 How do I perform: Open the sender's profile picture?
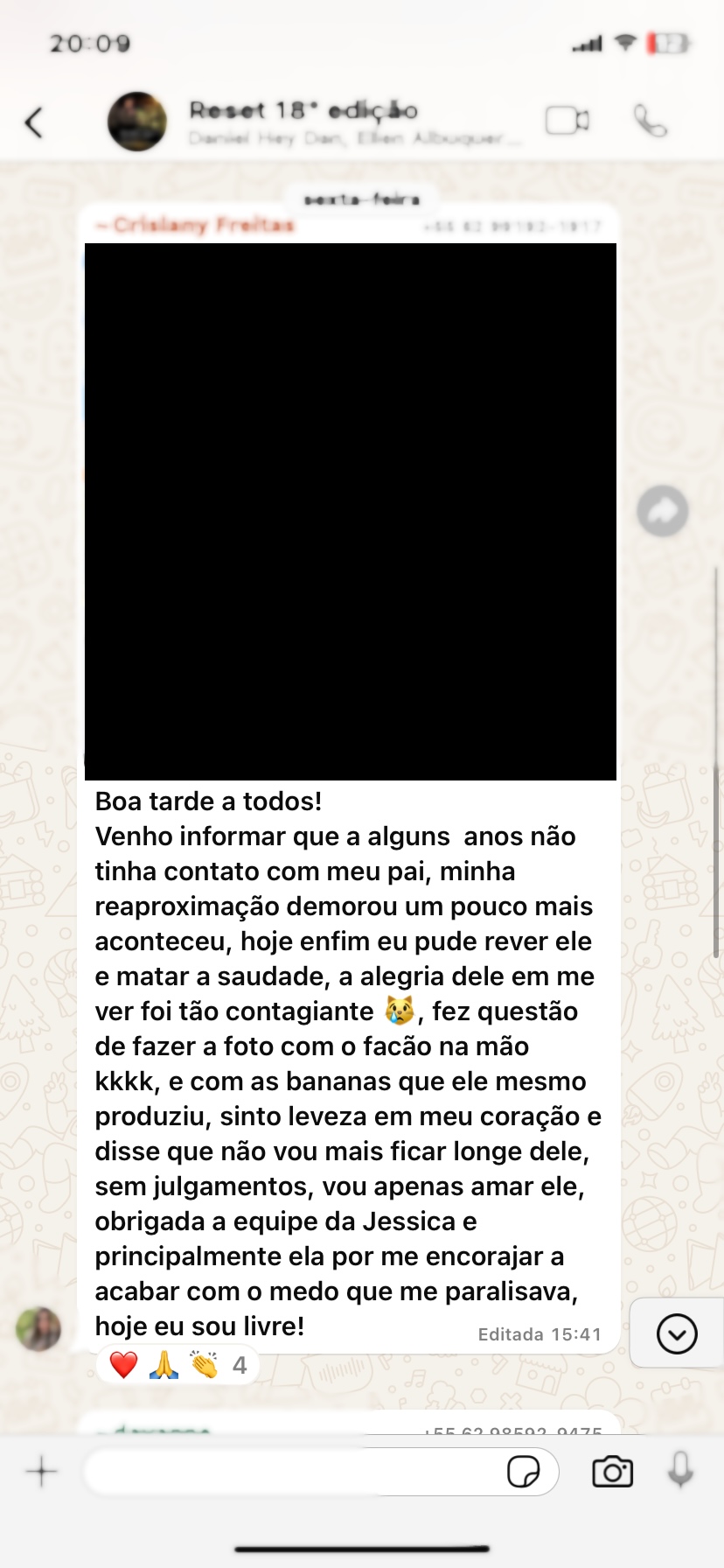point(38,1329)
